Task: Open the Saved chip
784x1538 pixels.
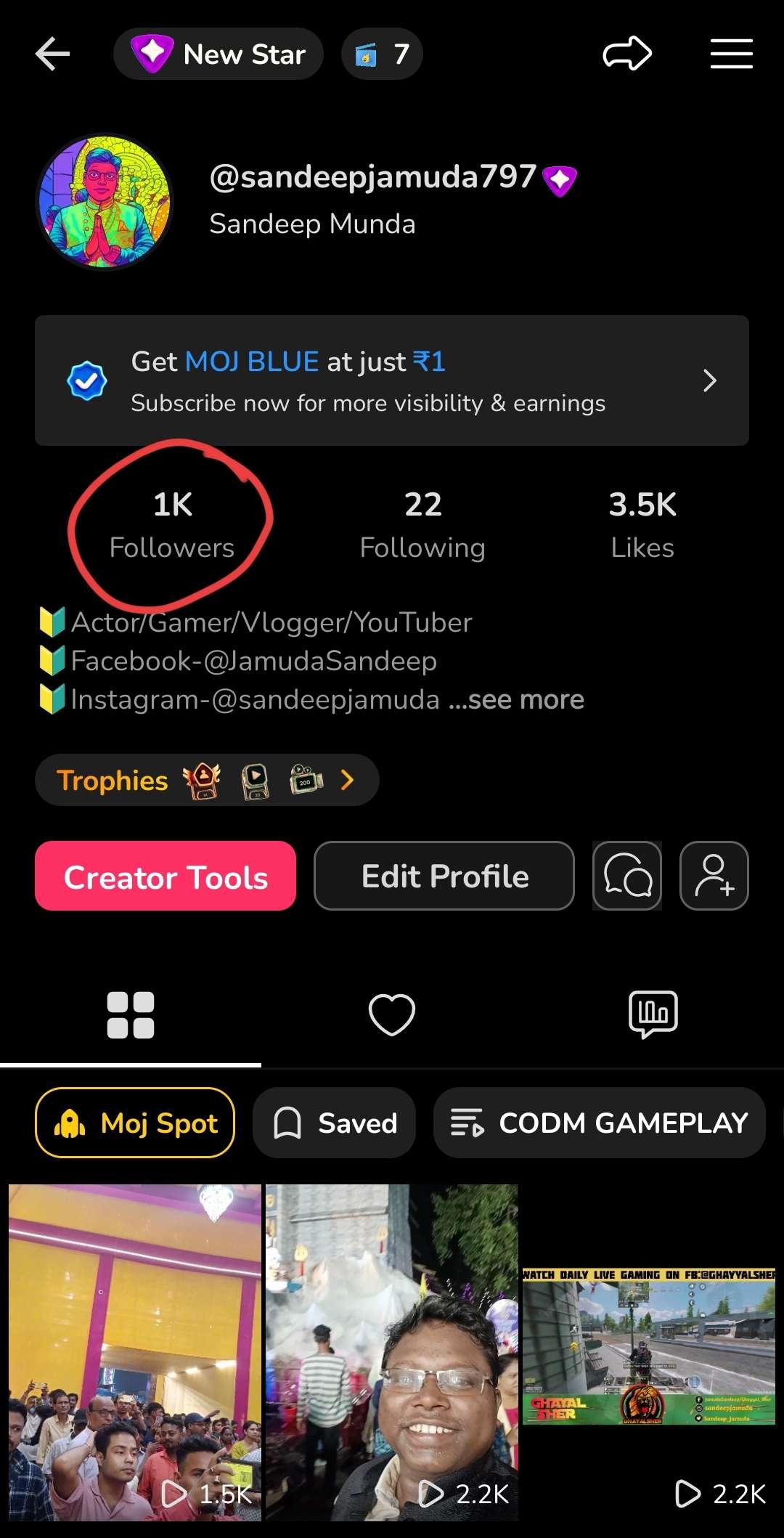Action: tap(335, 1123)
